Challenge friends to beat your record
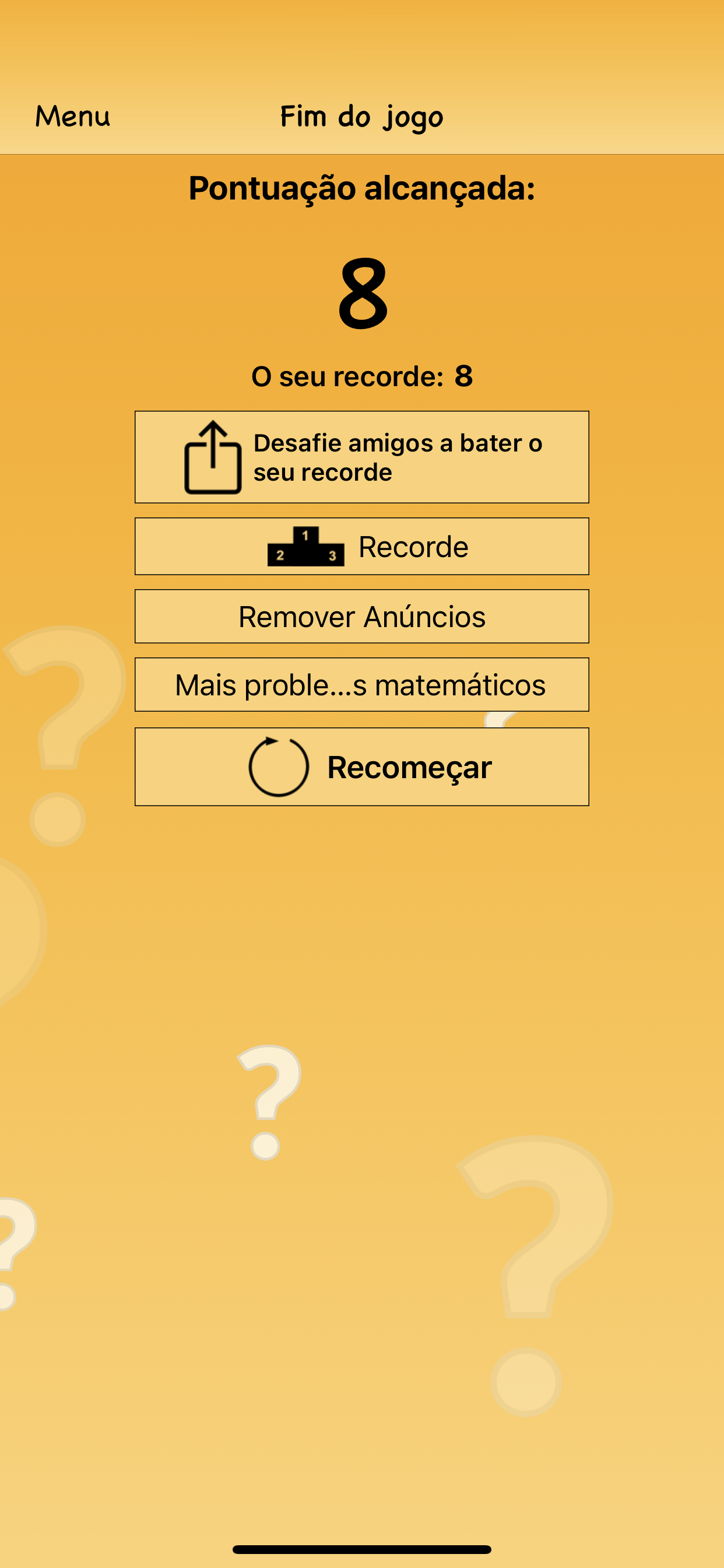 pyautogui.click(x=361, y=457)
